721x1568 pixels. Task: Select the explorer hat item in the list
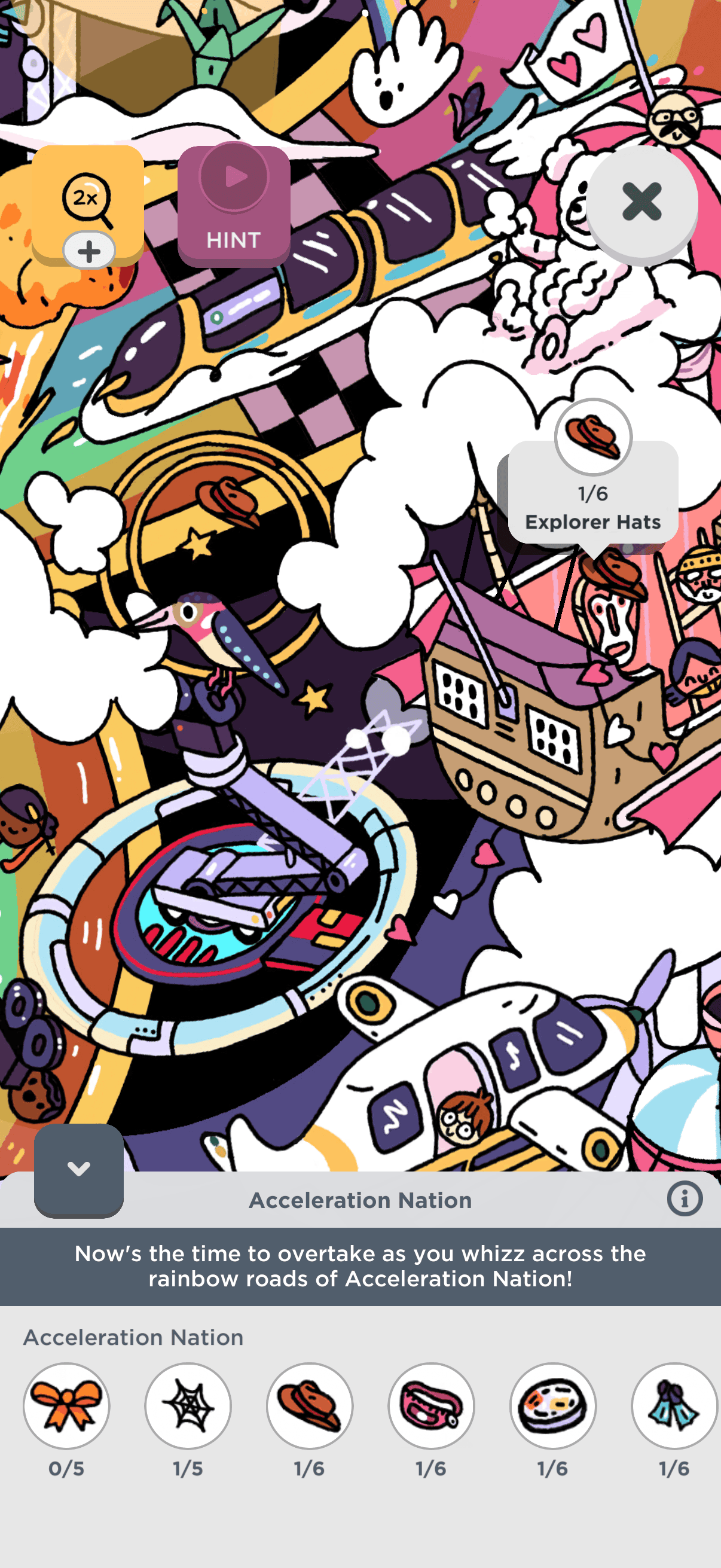click(x=310, y=1406)
